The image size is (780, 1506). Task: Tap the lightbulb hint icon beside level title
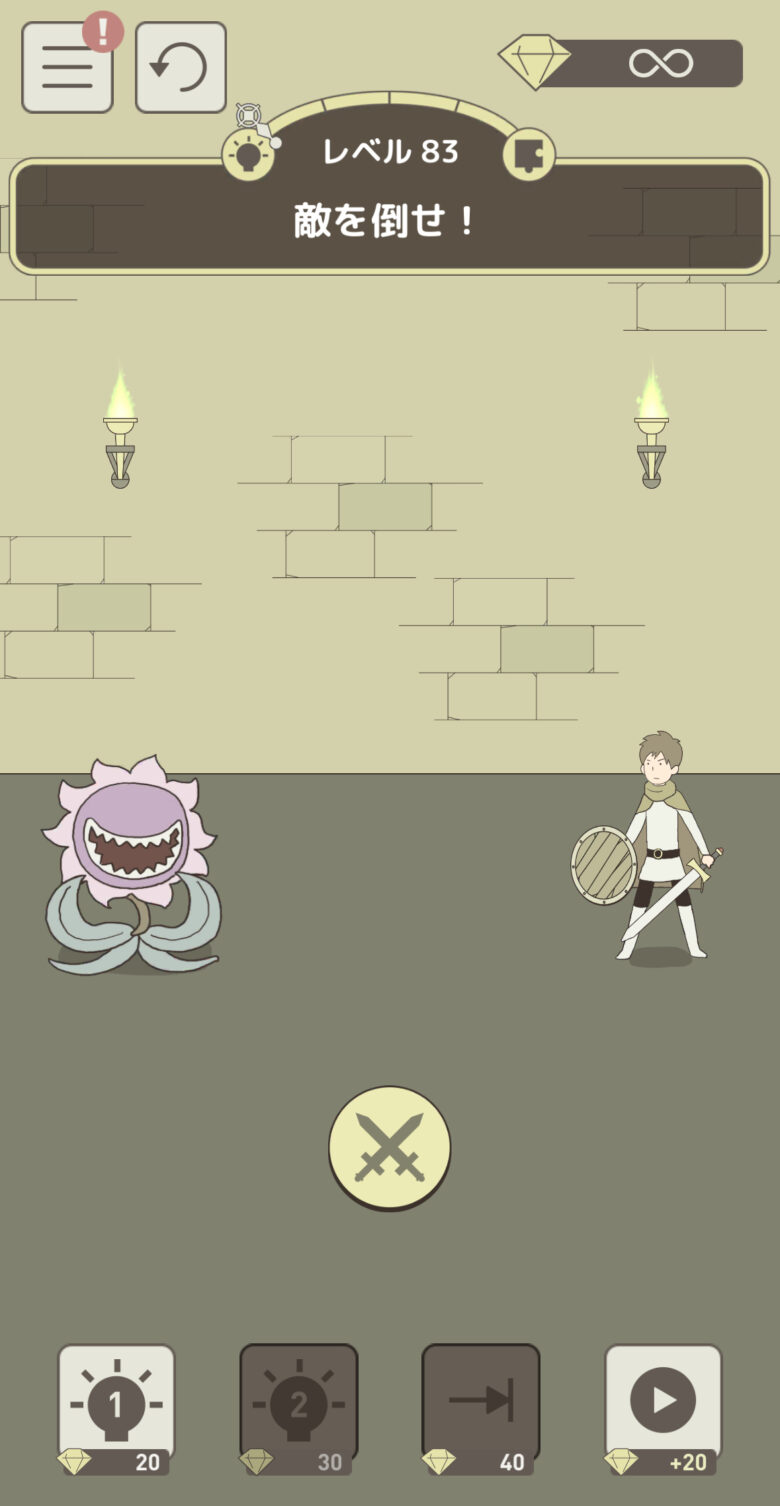247,155
